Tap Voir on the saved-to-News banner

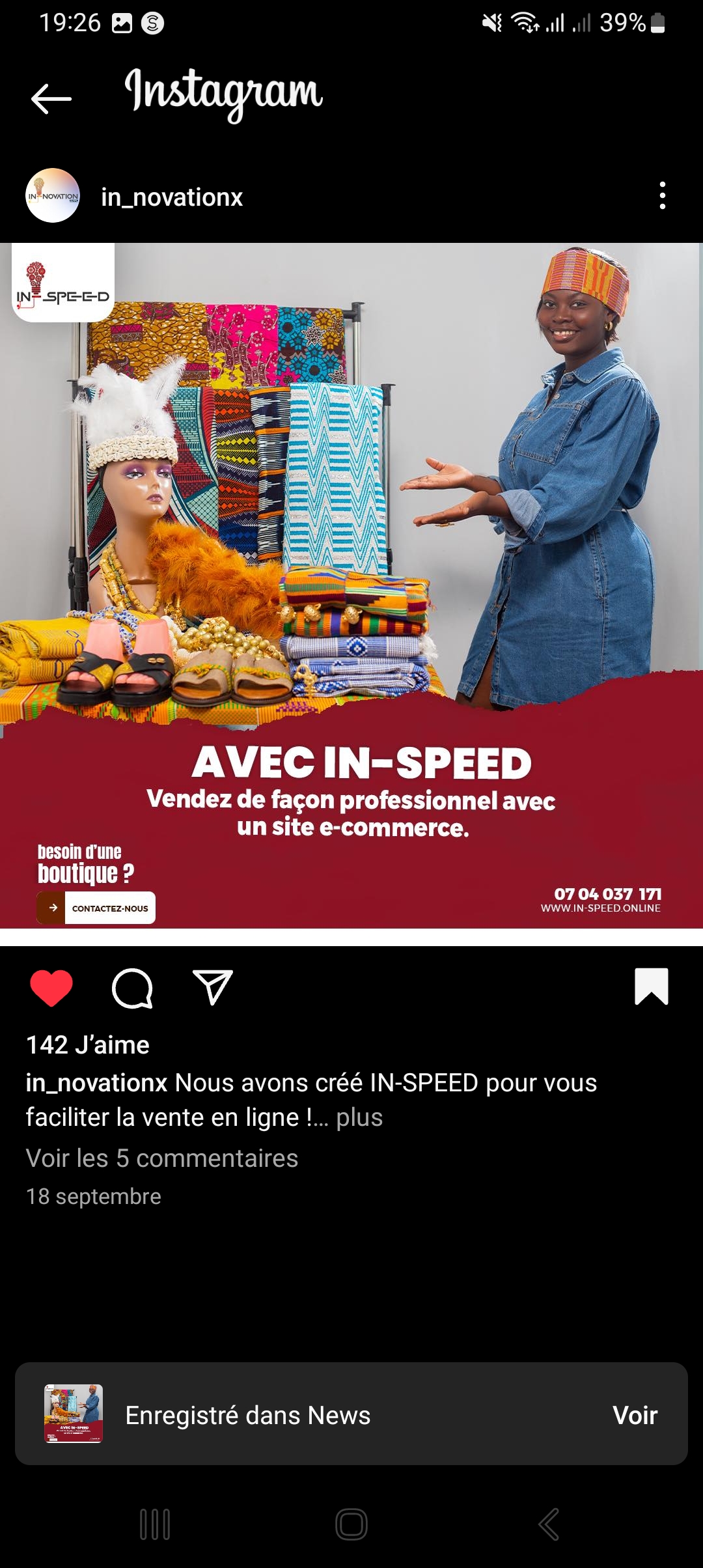tap(635, 1416)
